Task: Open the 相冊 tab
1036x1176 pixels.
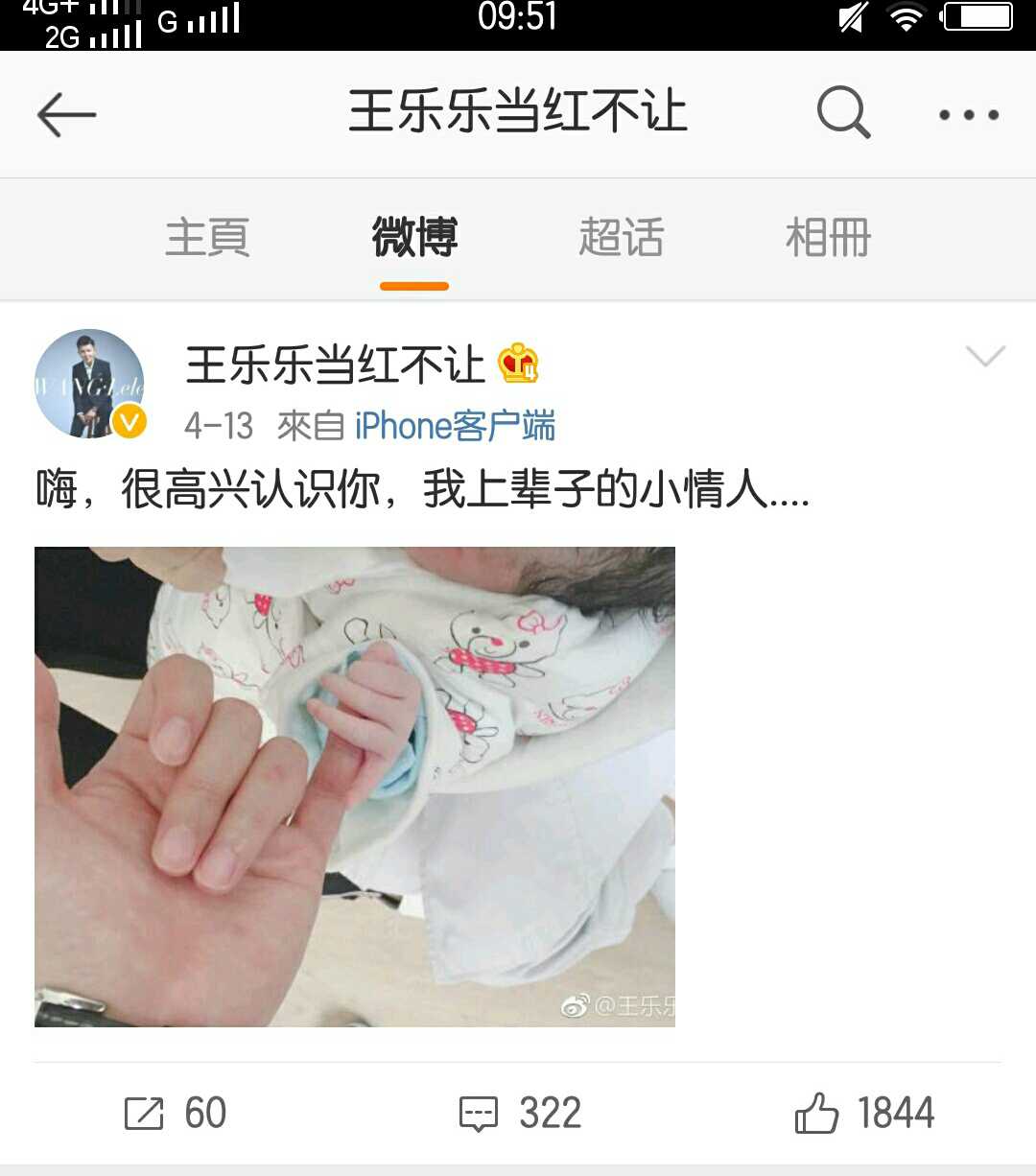Action: [828, 237]
